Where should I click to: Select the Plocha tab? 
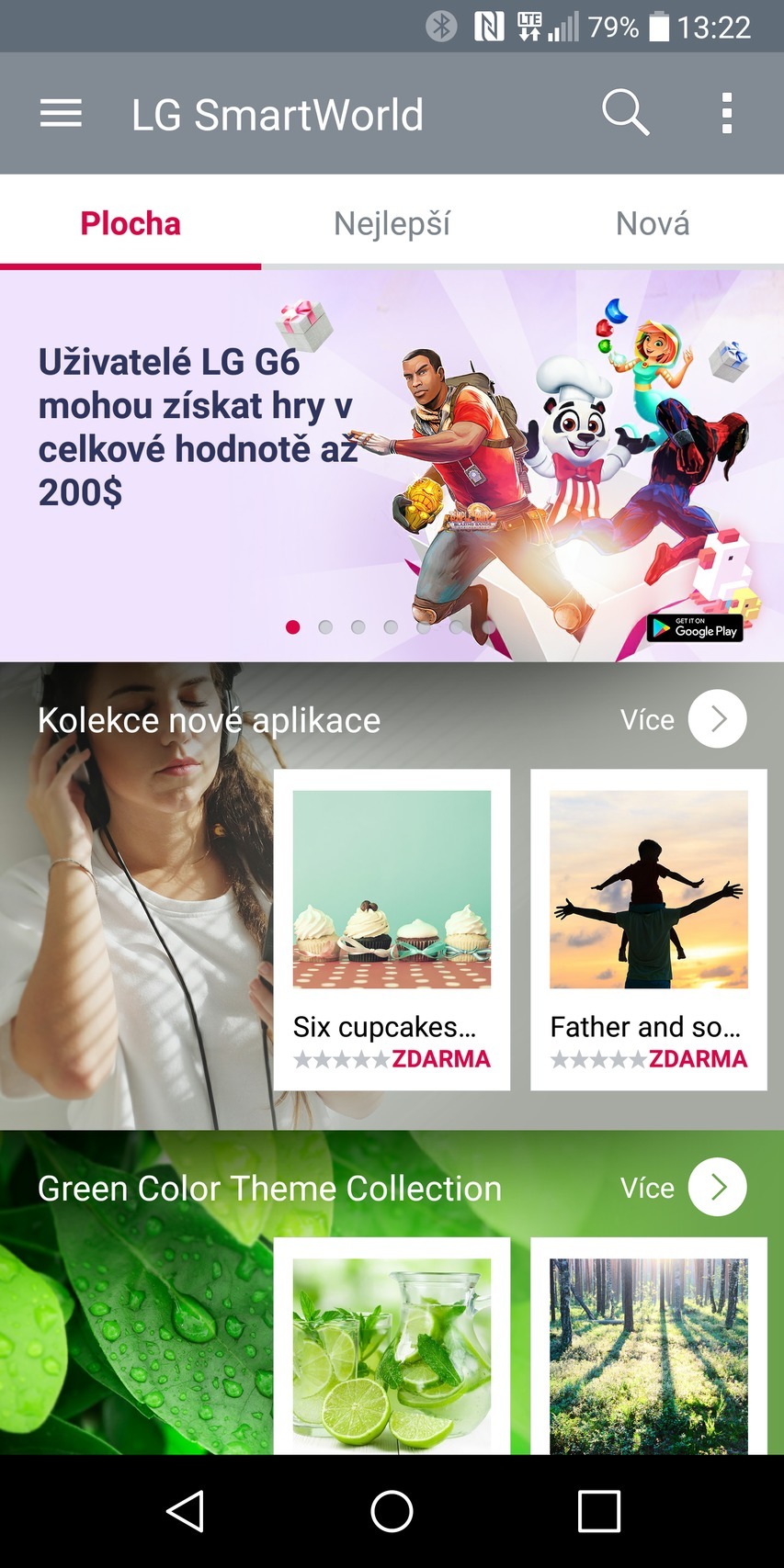[x=131, y=223]
